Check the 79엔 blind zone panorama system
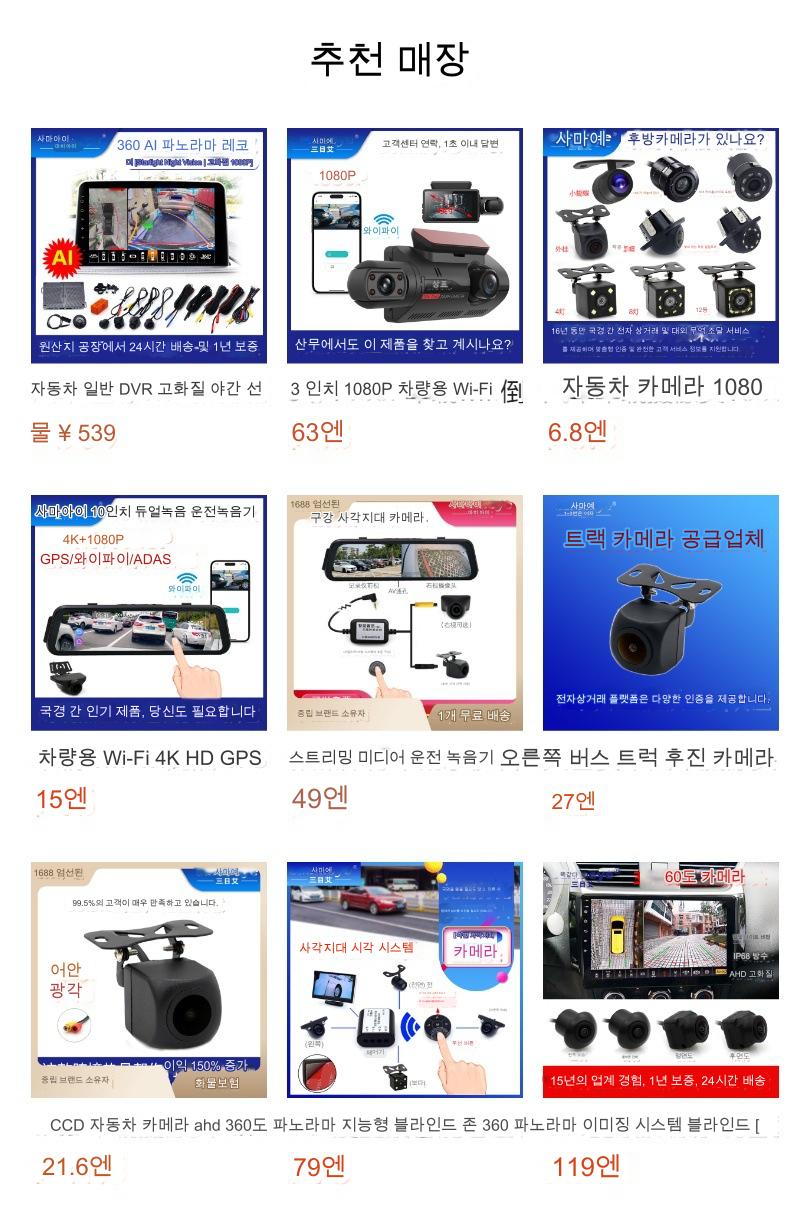Image resolution: width=790 pixels, height=1230 pixels. pyautogui.click(x=405, y=979)
